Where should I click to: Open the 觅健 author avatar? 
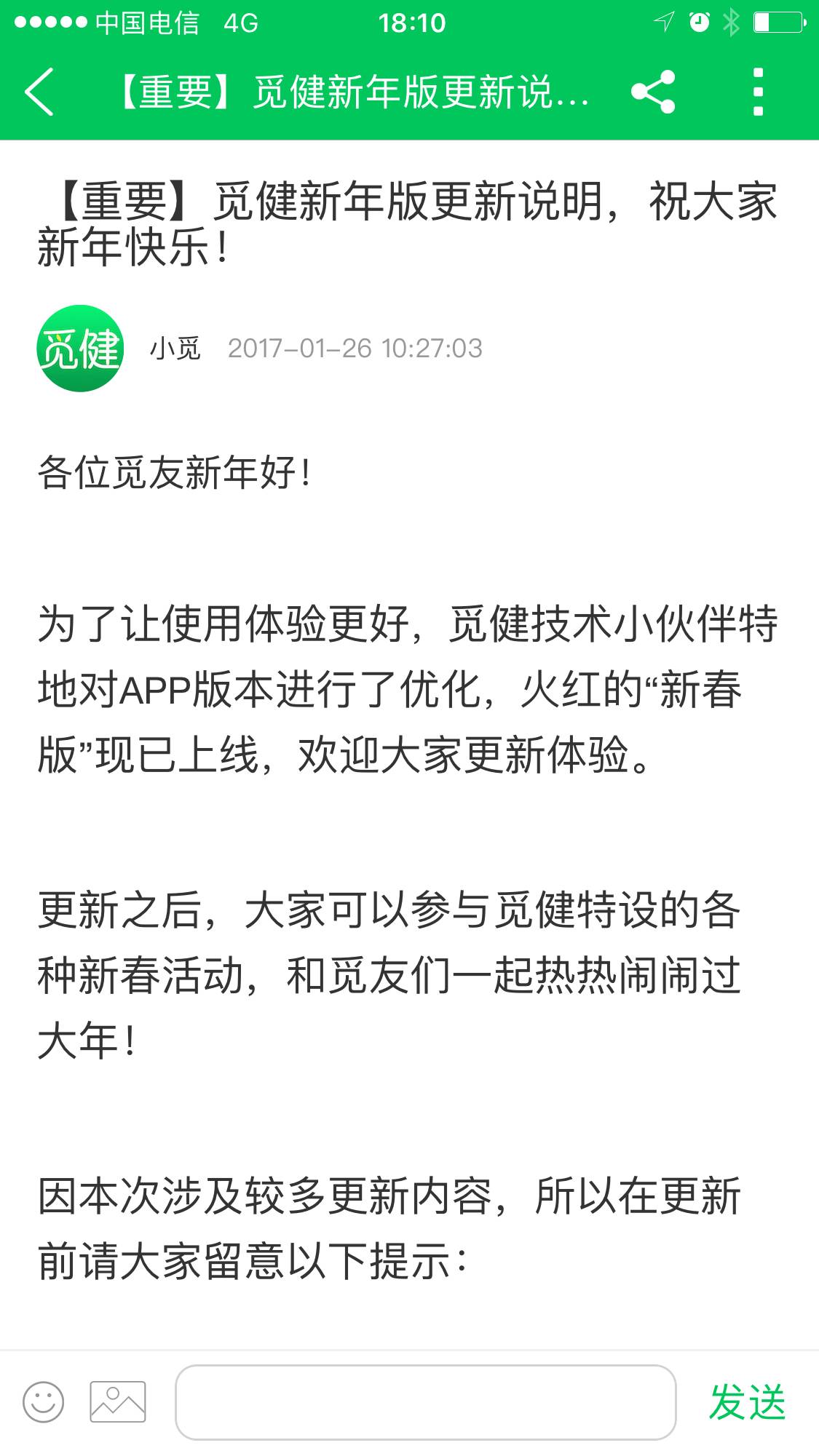(x=80, y=349)
